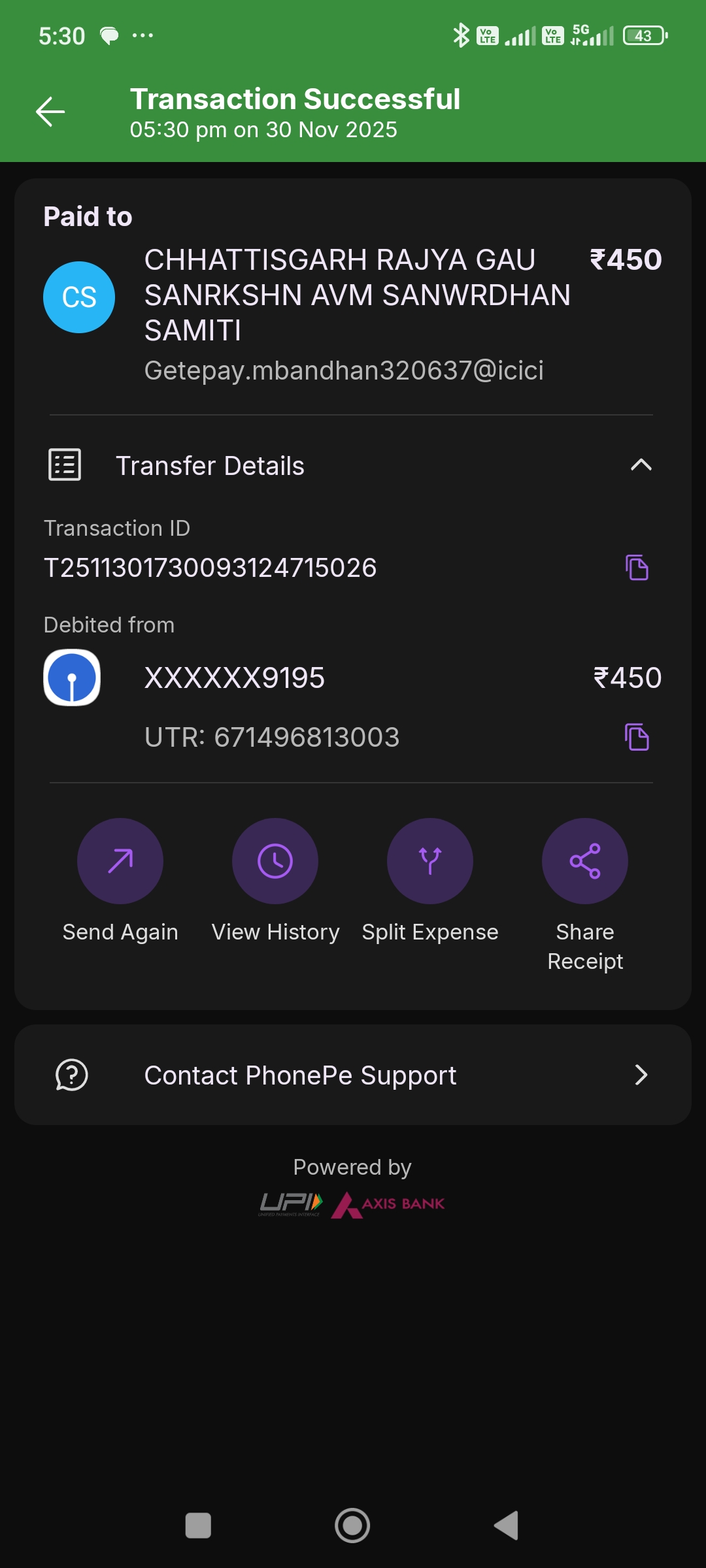Tap Send Again

click(120, 861)
